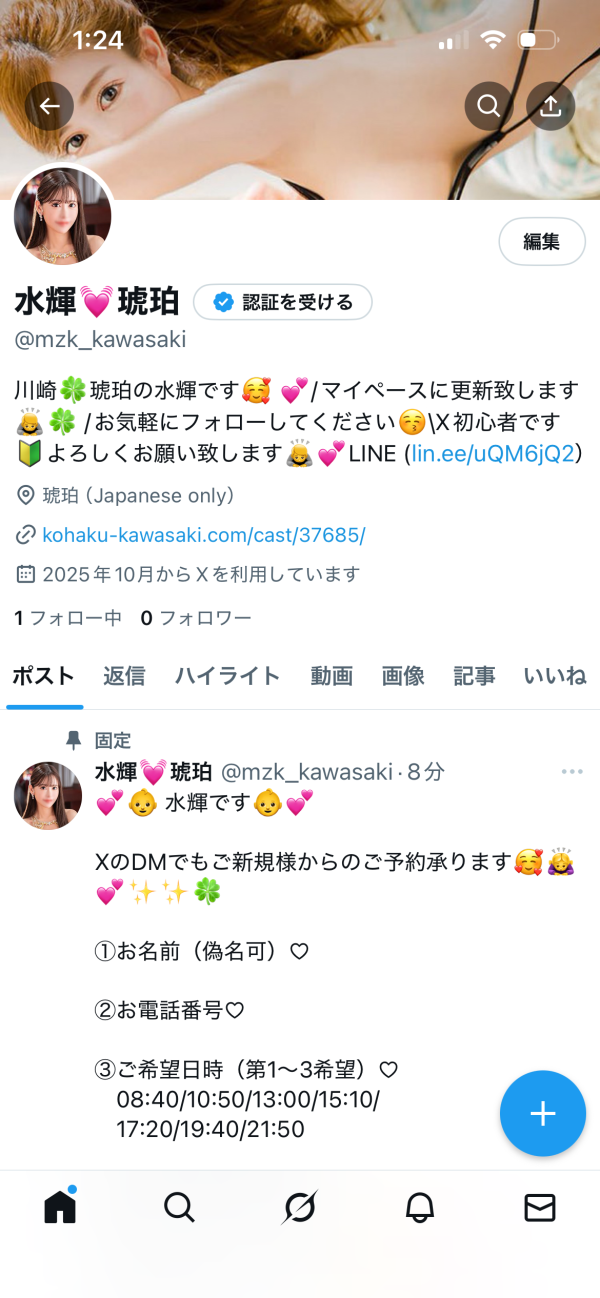Enlarge the round profile avatar photo
600x1298 pixels.
point(63,215)
